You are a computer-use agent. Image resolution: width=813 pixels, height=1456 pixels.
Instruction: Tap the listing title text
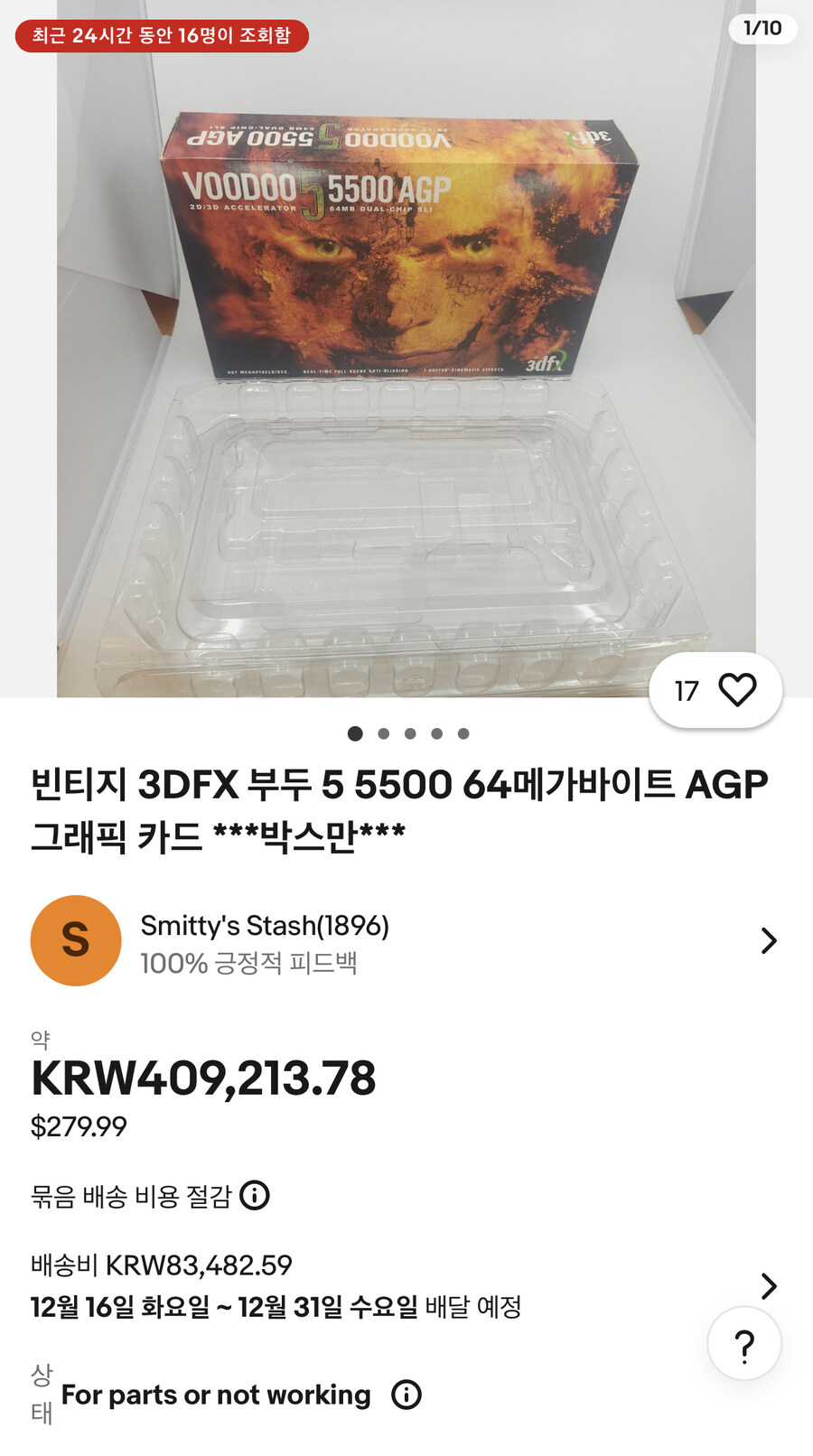397,808
